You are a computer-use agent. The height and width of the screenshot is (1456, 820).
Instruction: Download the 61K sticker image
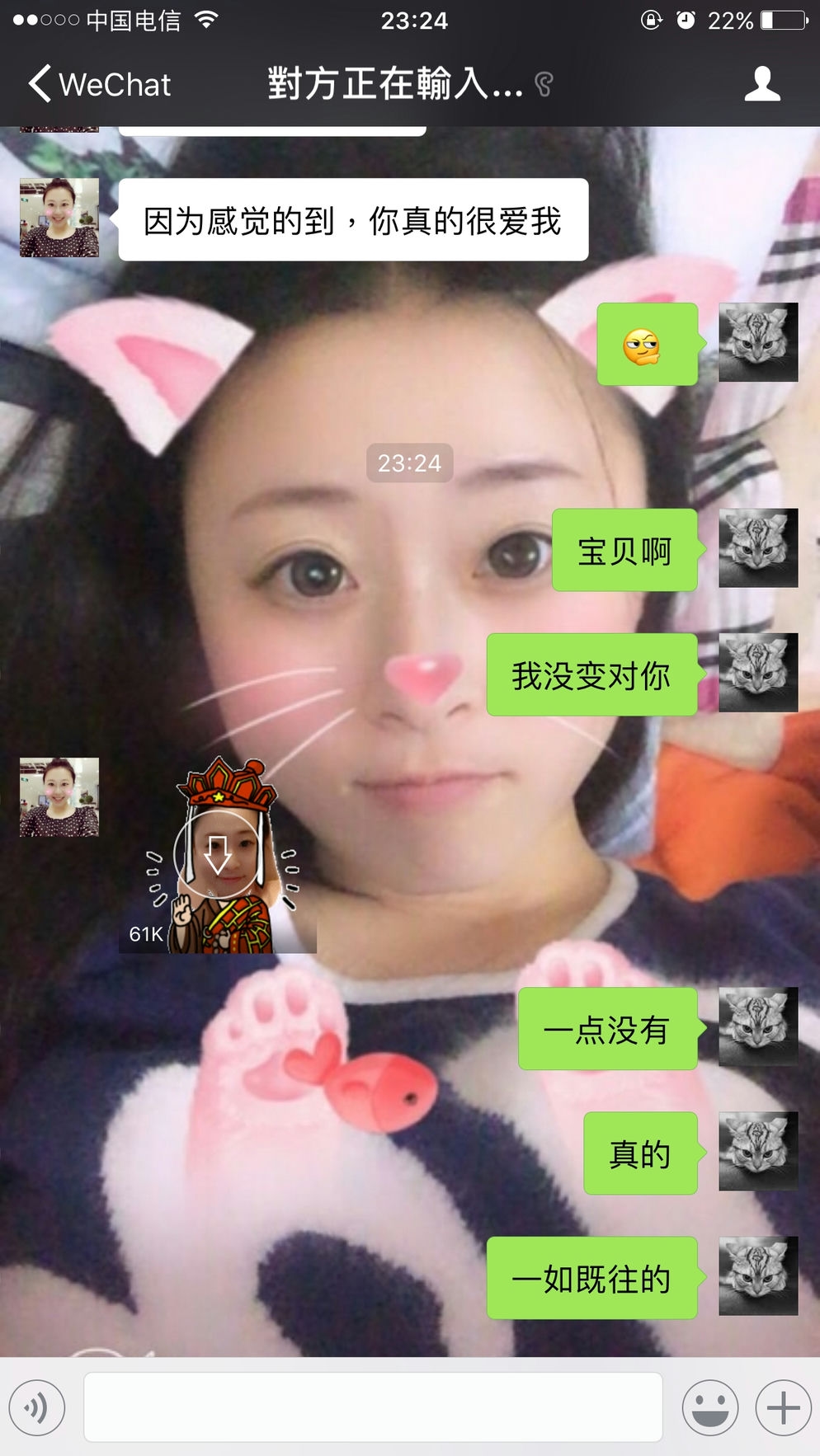tap(218, 854)
